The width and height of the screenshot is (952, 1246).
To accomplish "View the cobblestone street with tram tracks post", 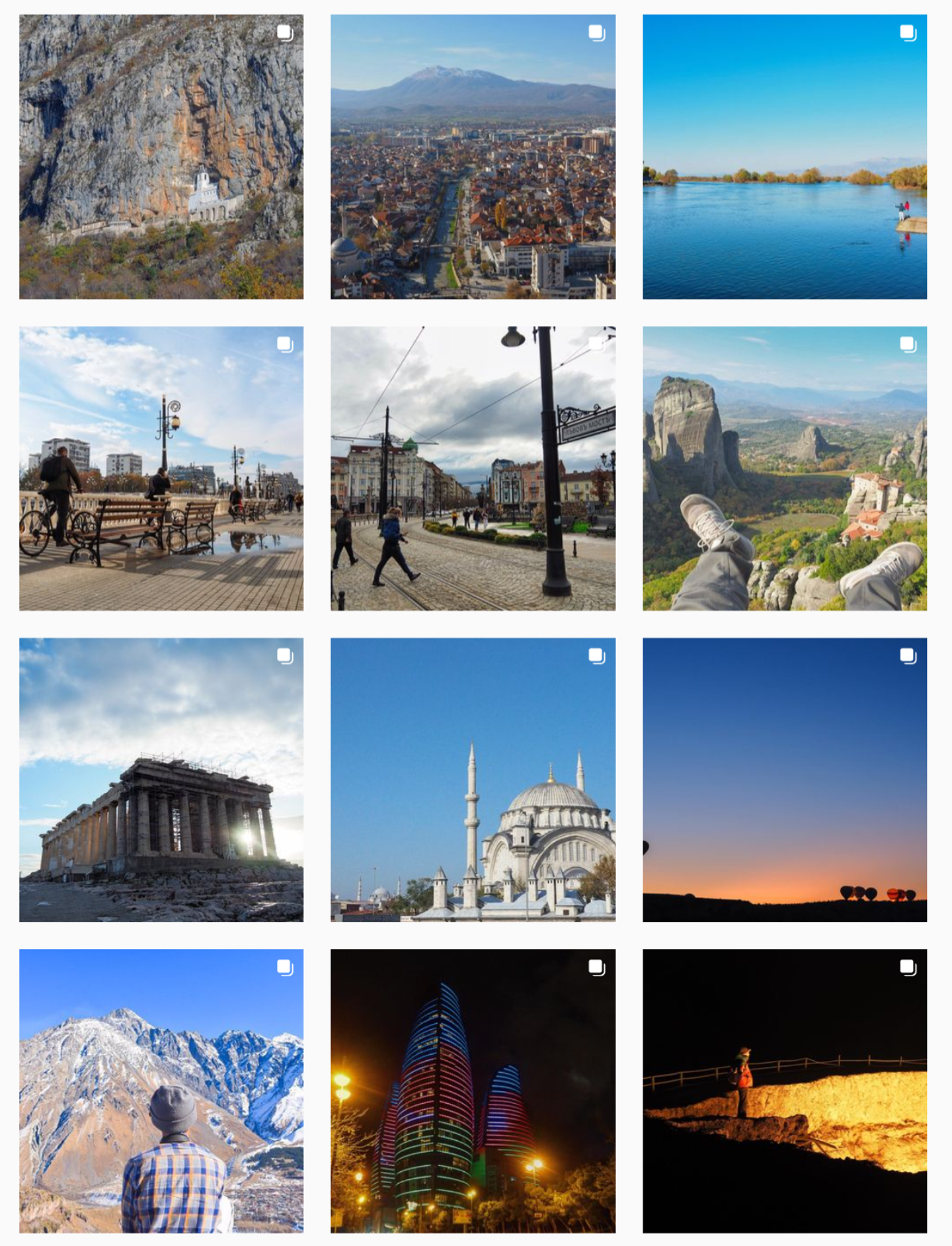I will click(473, 468).
